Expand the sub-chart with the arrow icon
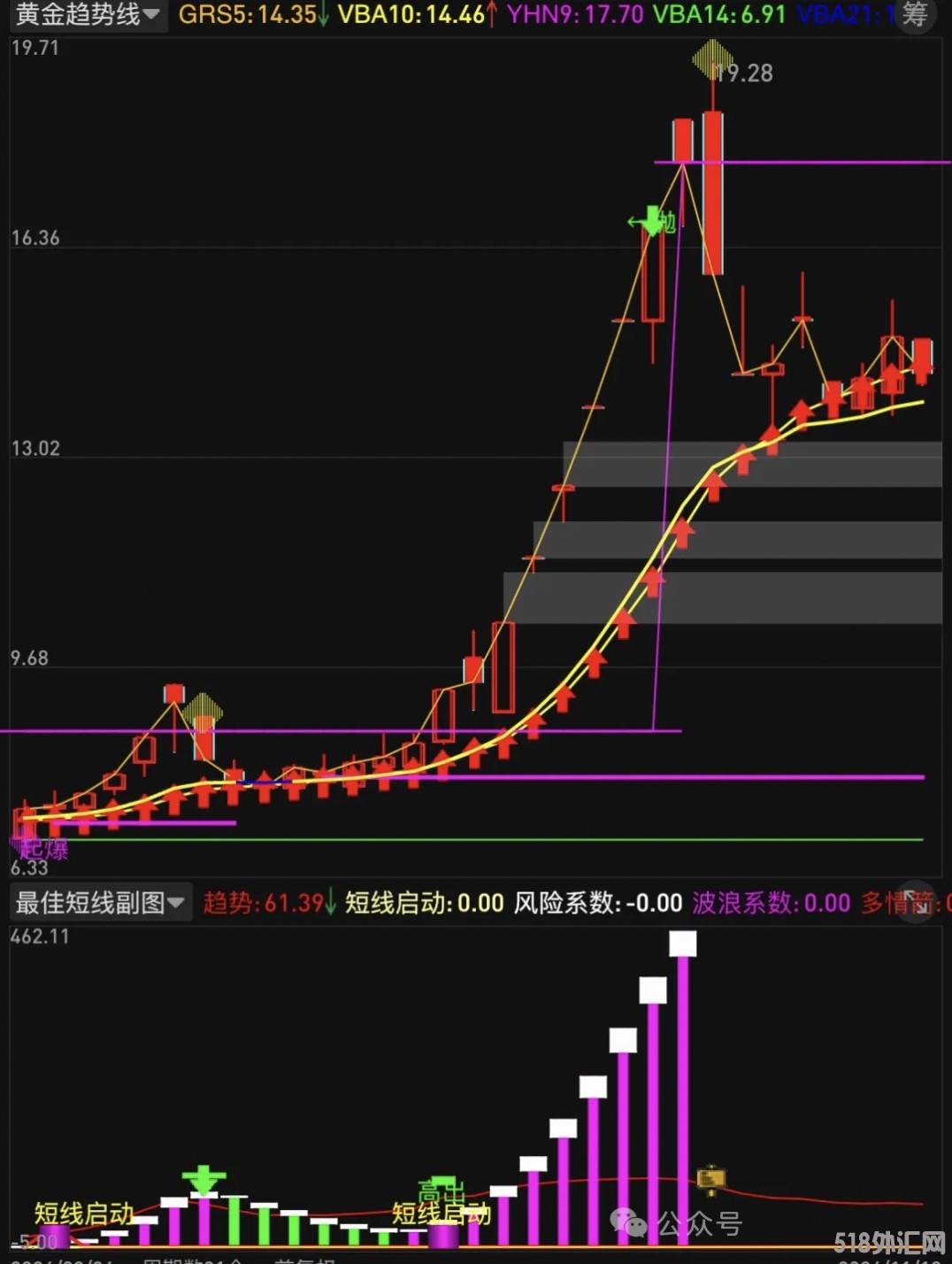The image size is (952, 1264). tap(916, 899)
